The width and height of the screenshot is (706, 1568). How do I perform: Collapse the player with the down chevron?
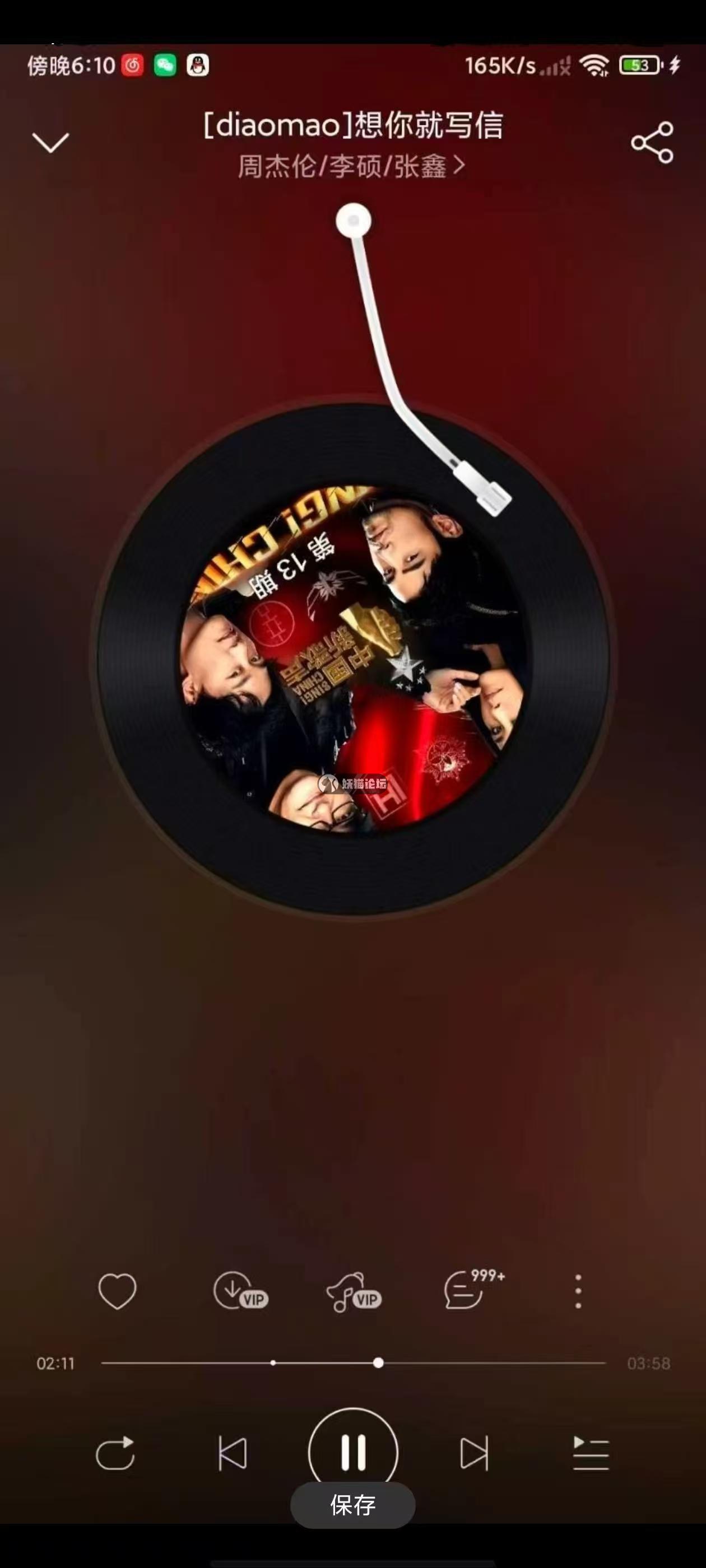[50, 143]
